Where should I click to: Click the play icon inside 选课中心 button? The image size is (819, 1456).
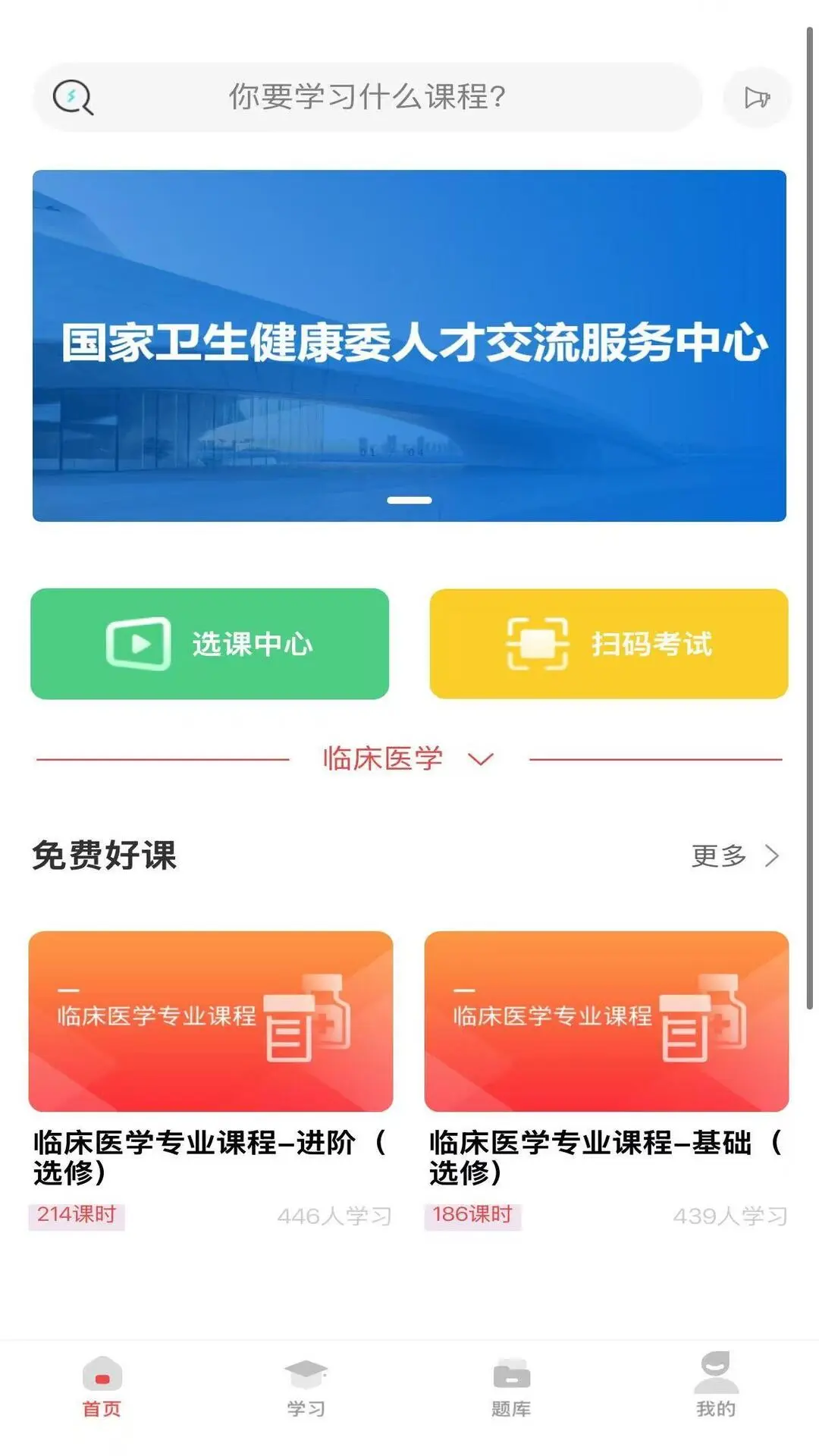coord(138,642)
